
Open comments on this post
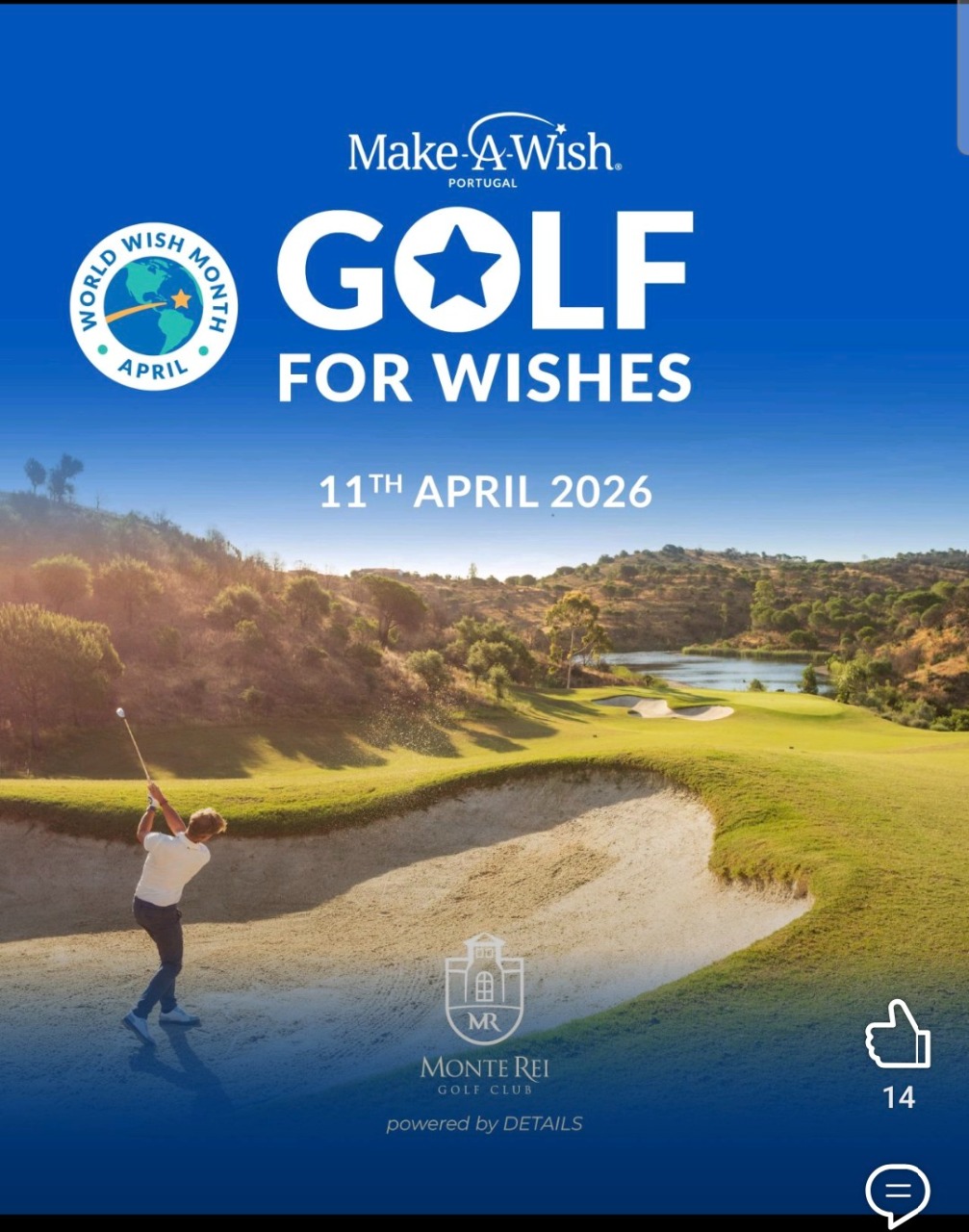coord(897,1193)
